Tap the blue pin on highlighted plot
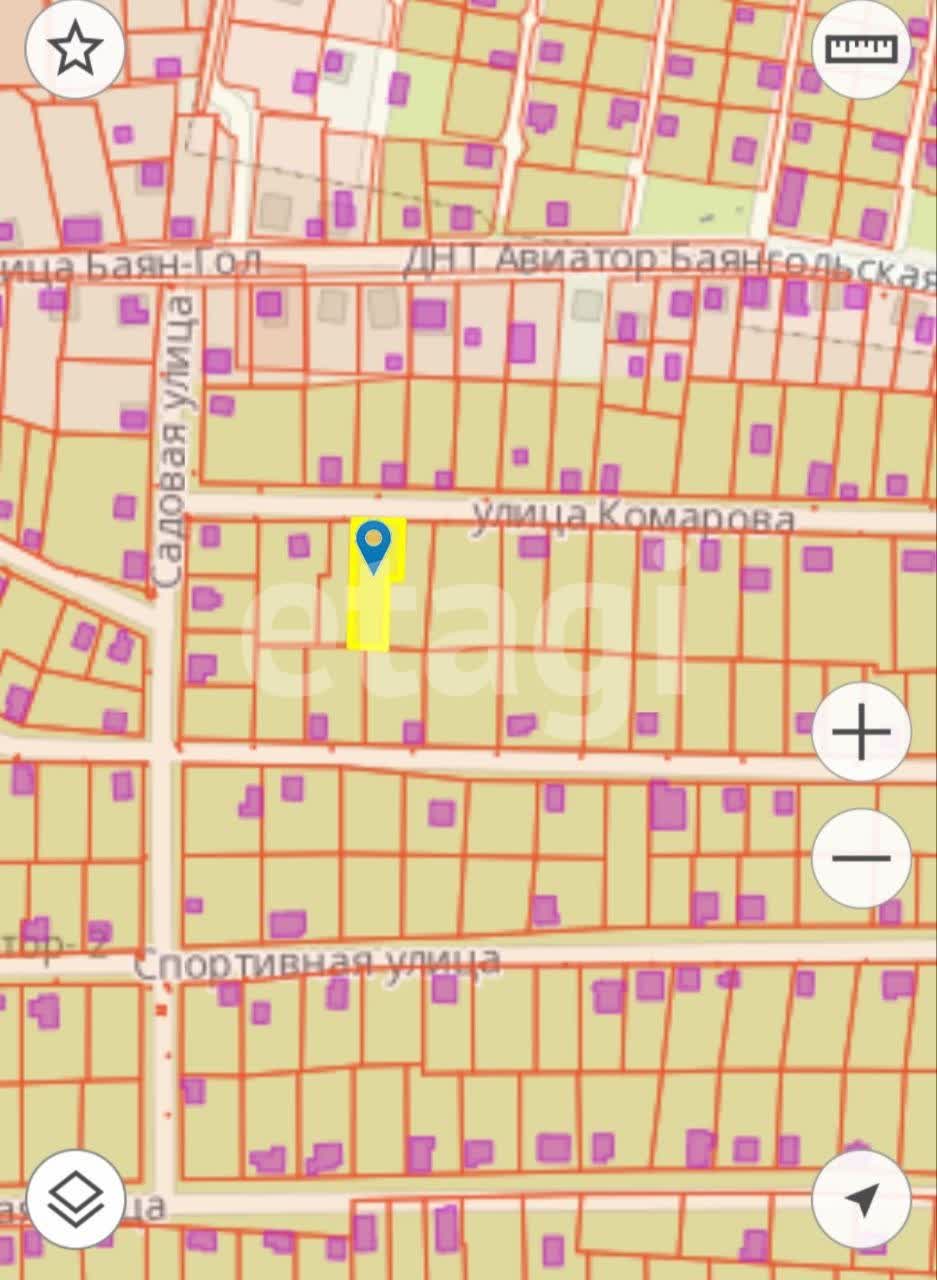 (374, 545)
